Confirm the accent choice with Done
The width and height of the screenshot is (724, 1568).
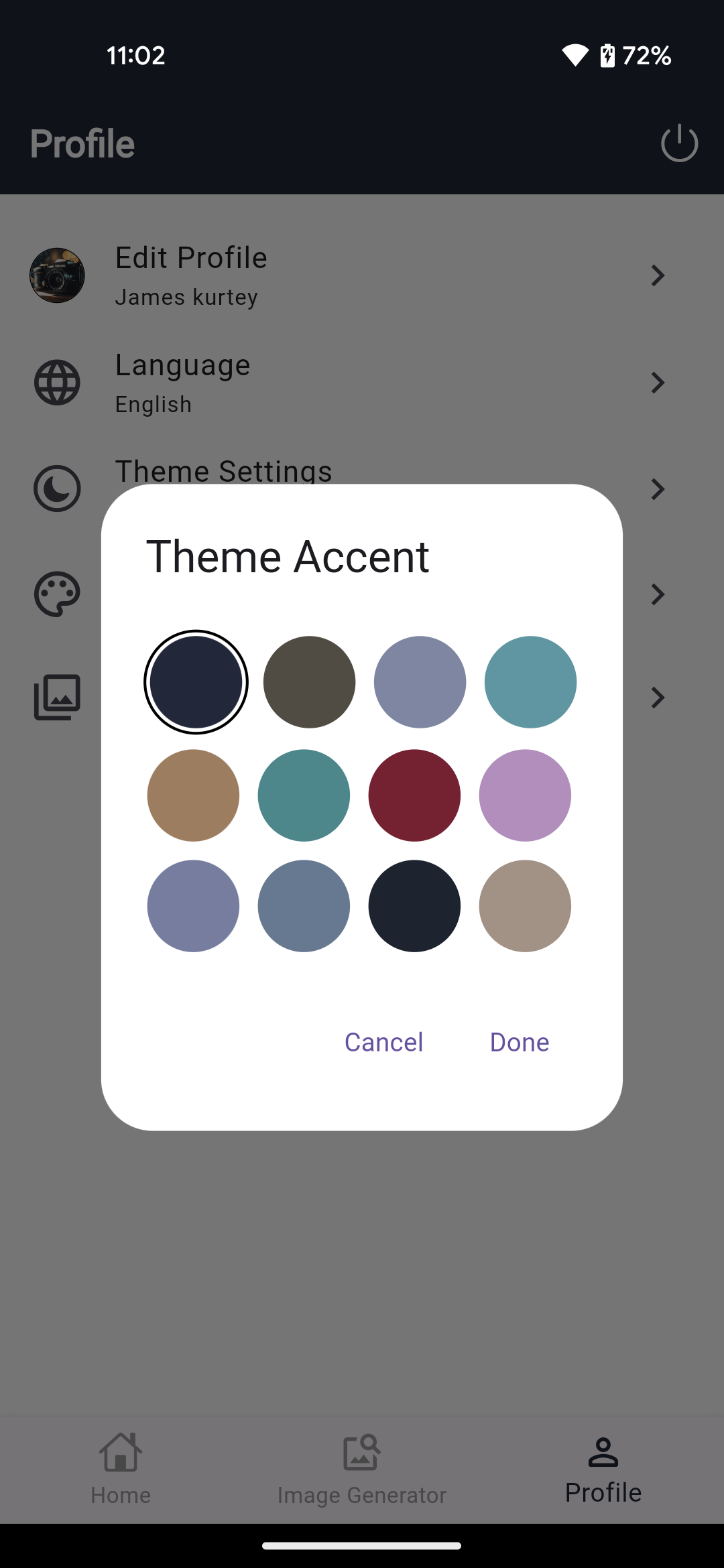click(520, 1042)
